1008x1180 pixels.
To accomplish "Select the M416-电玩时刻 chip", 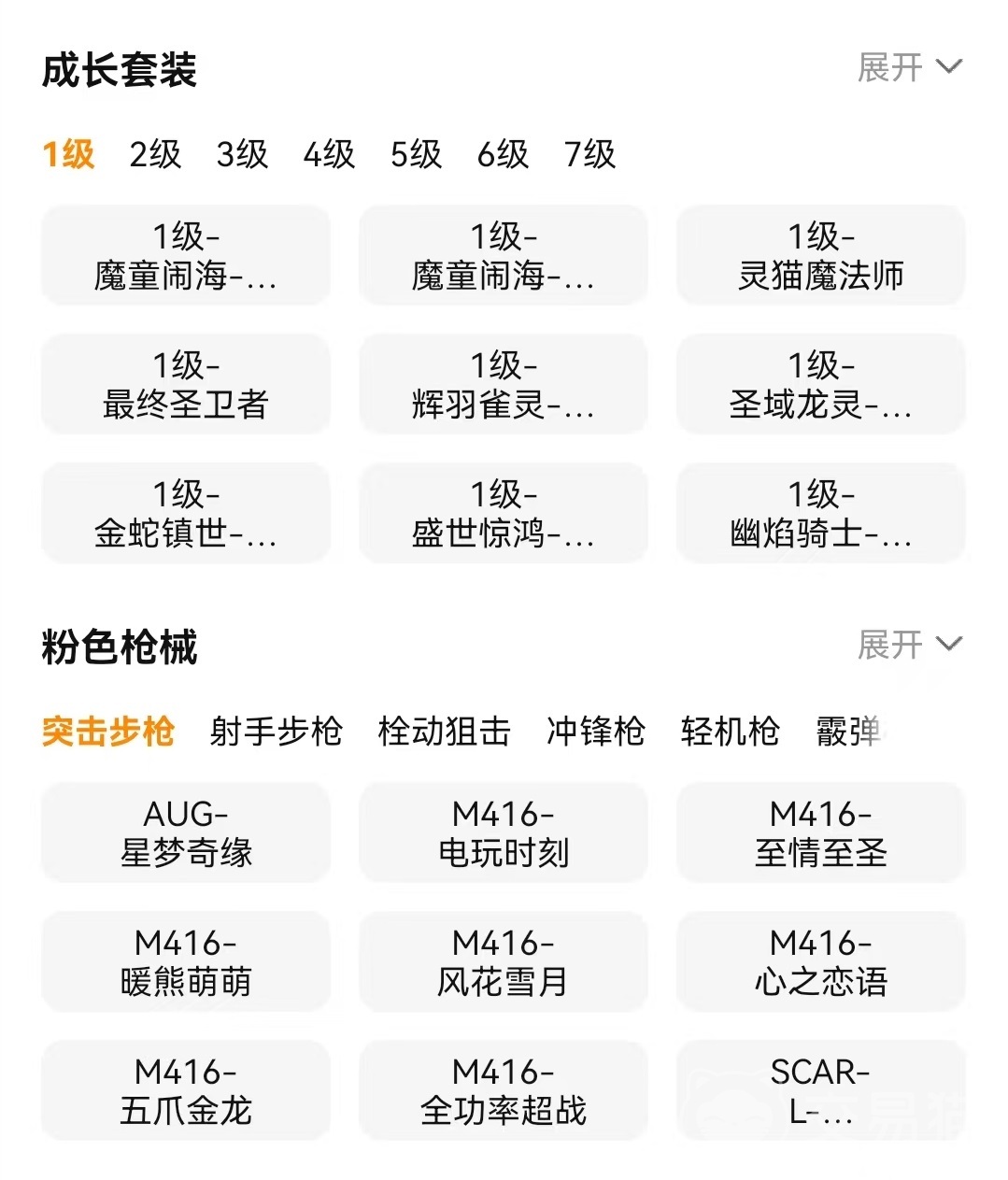I will [503, 832].
